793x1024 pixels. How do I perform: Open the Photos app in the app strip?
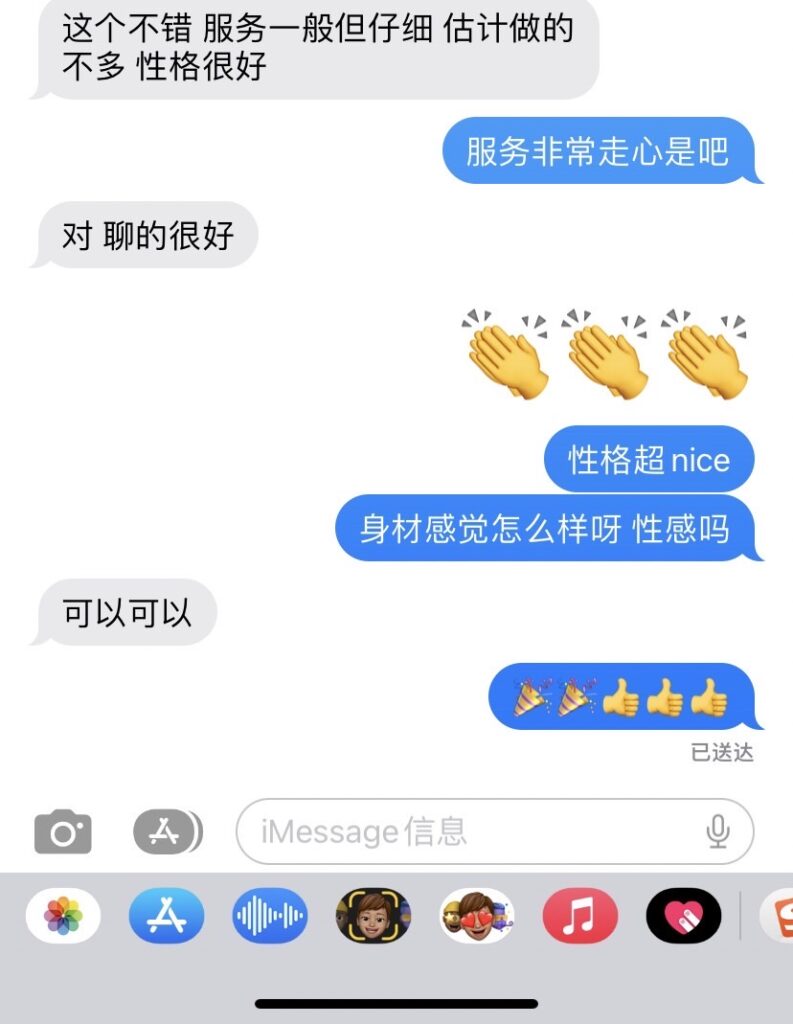tap(63, 915)
